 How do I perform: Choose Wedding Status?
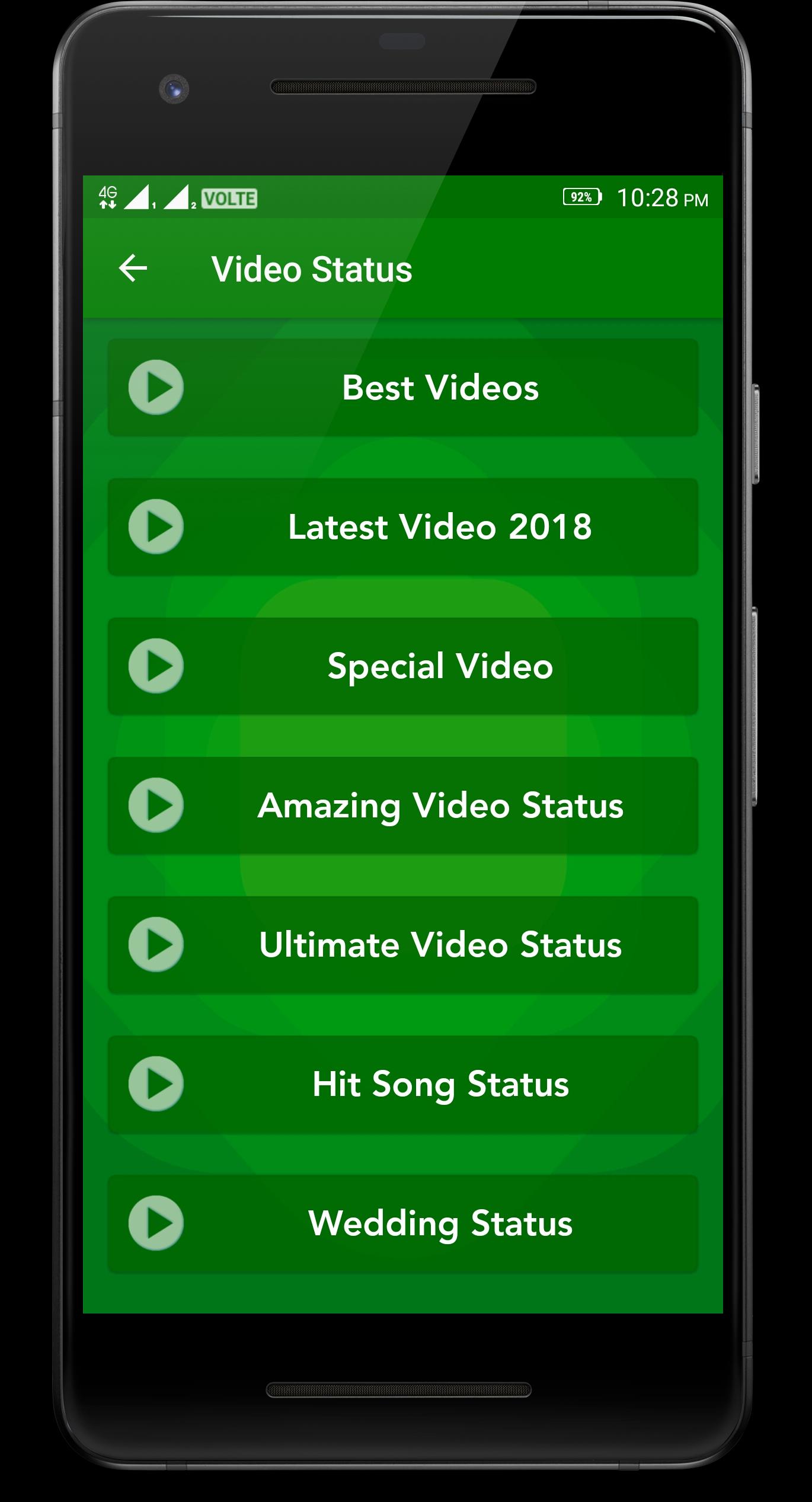403,1223
